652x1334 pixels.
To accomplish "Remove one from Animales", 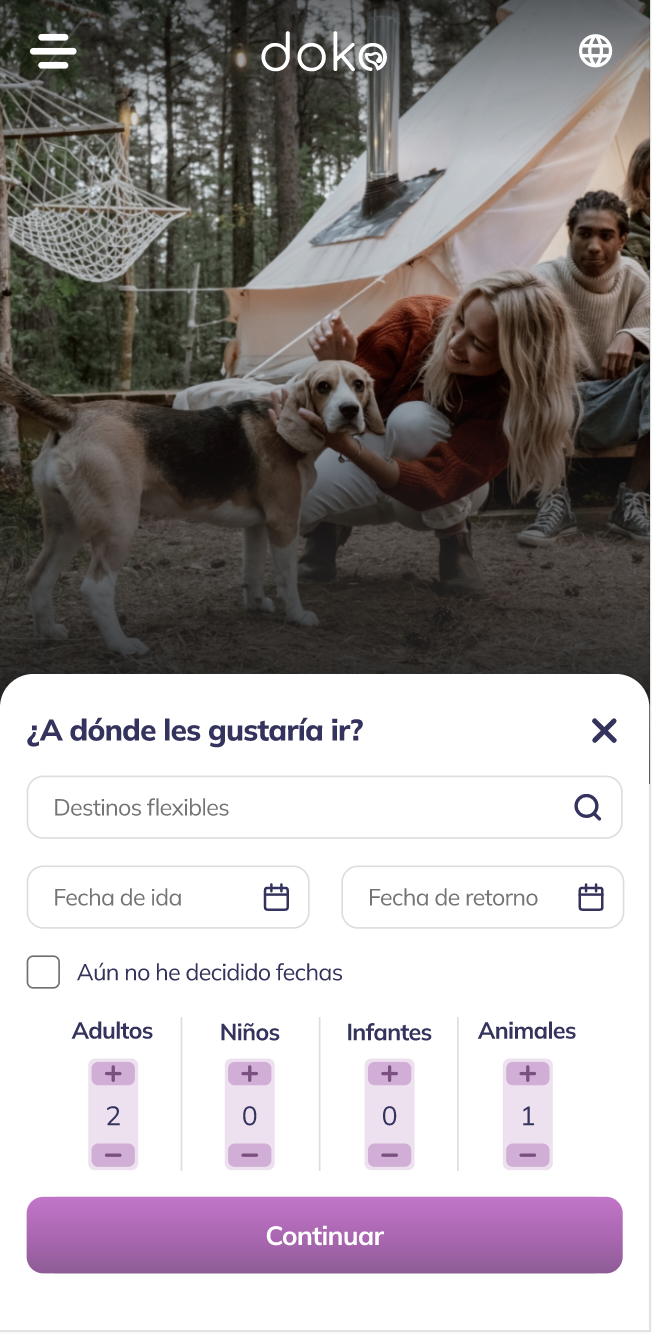I will tap(528, 1156).
